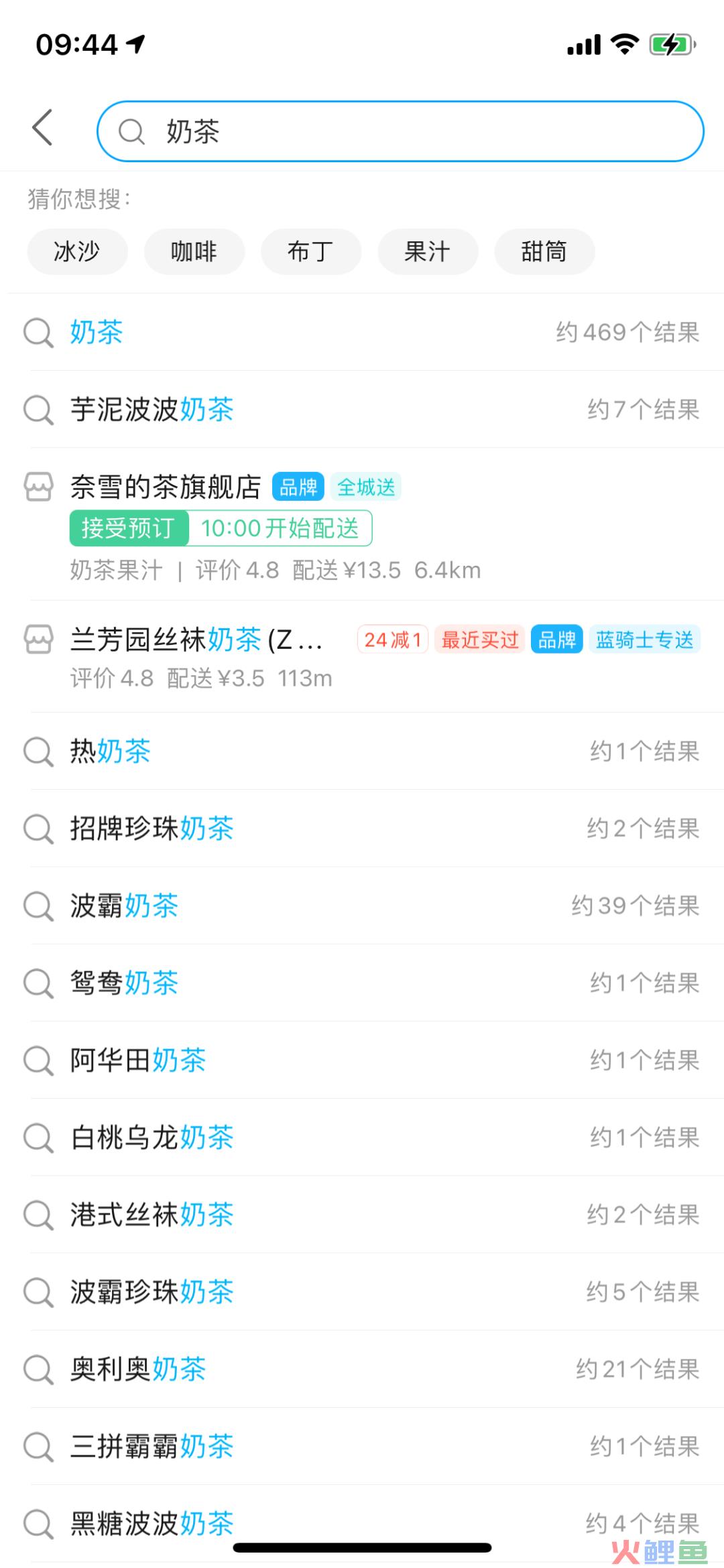Open the 奈雪的茶旗舰店 store

tap(362, 525)
